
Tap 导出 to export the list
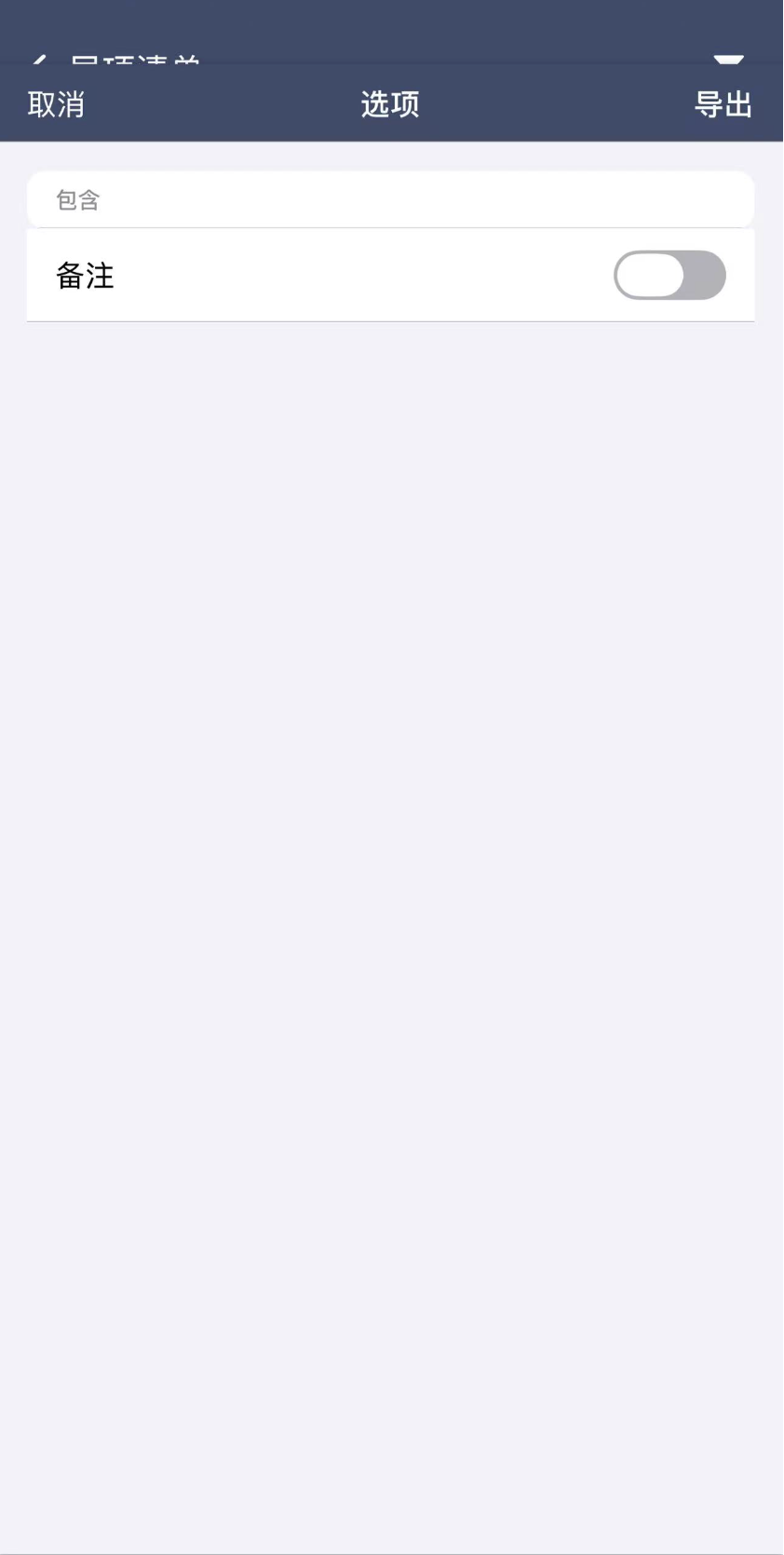click(723, 104)
